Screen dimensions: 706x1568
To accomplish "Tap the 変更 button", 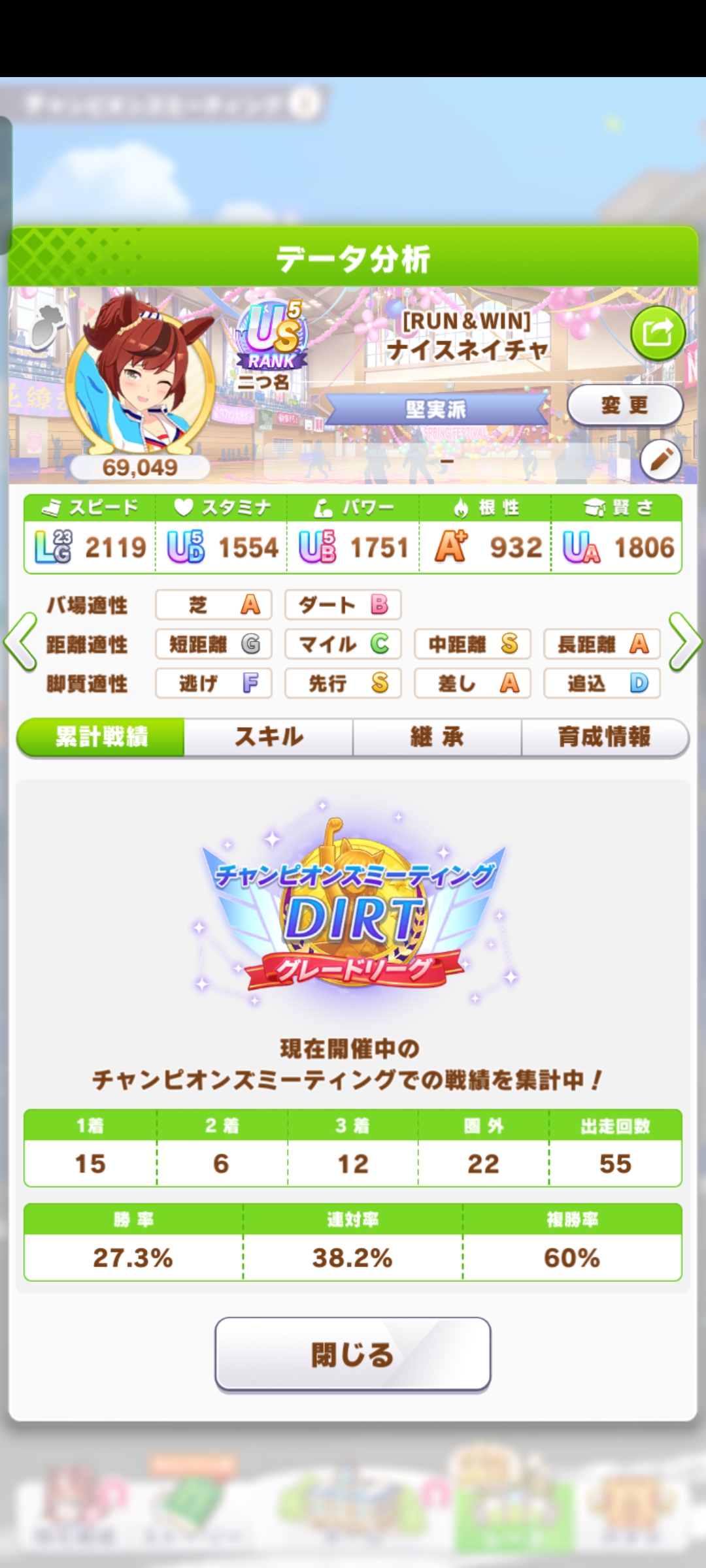I will [x=624, y=405].
